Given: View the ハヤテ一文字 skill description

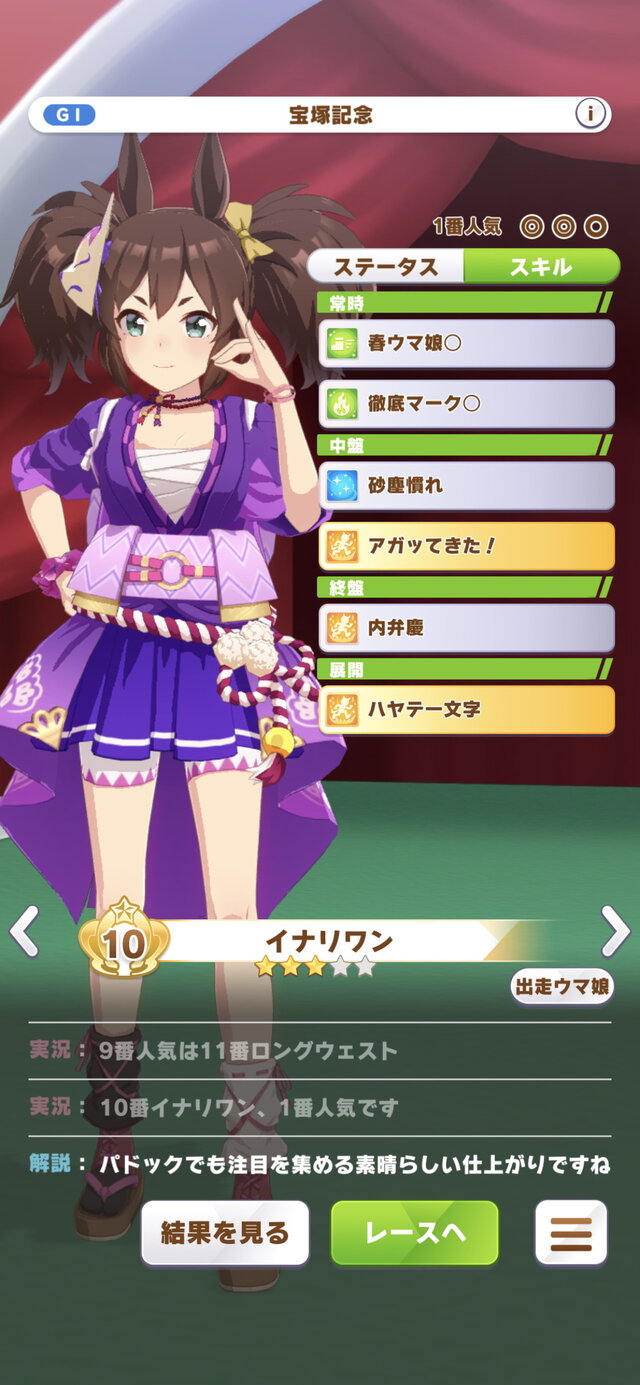Looking at the screenshot, I should point(466,709).
